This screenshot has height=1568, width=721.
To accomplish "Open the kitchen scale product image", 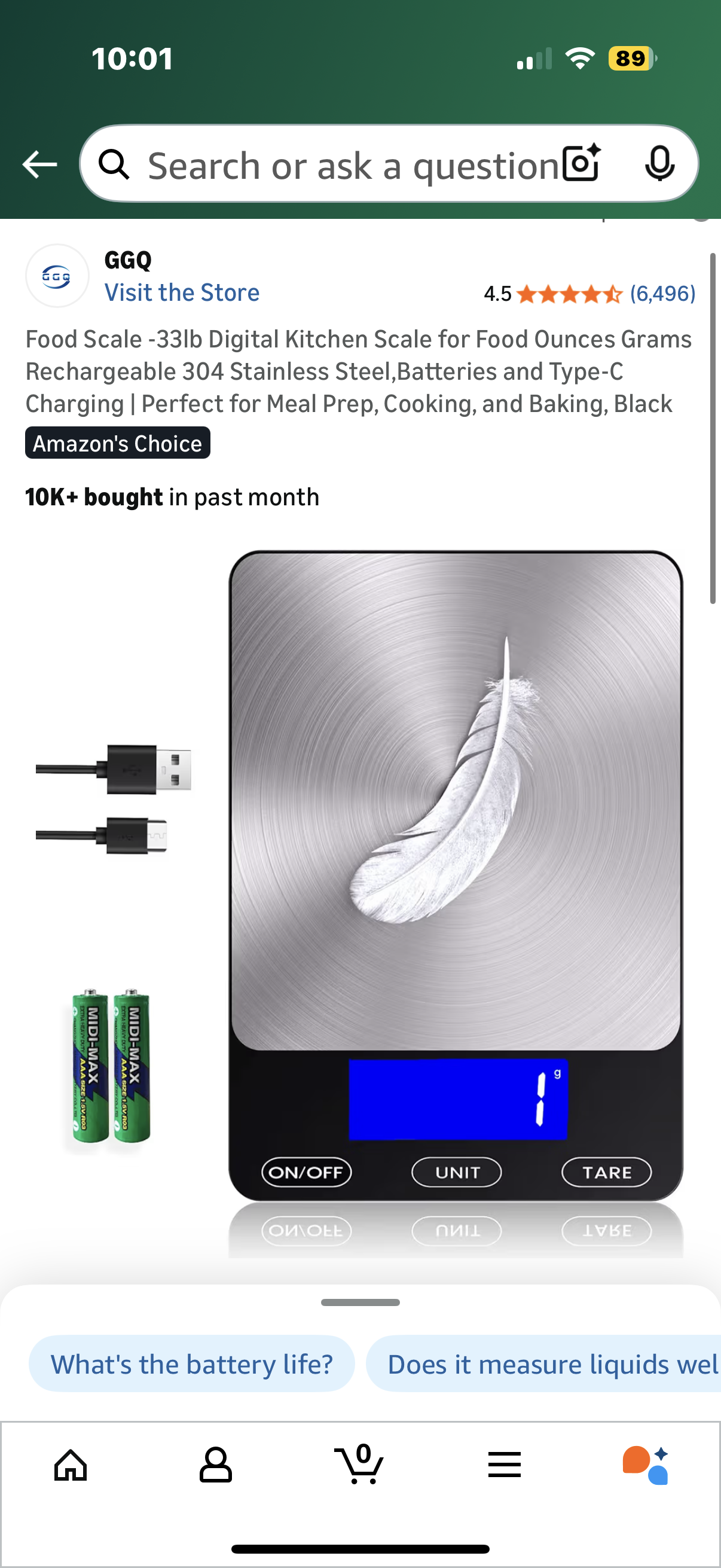I will click(455, 877).
